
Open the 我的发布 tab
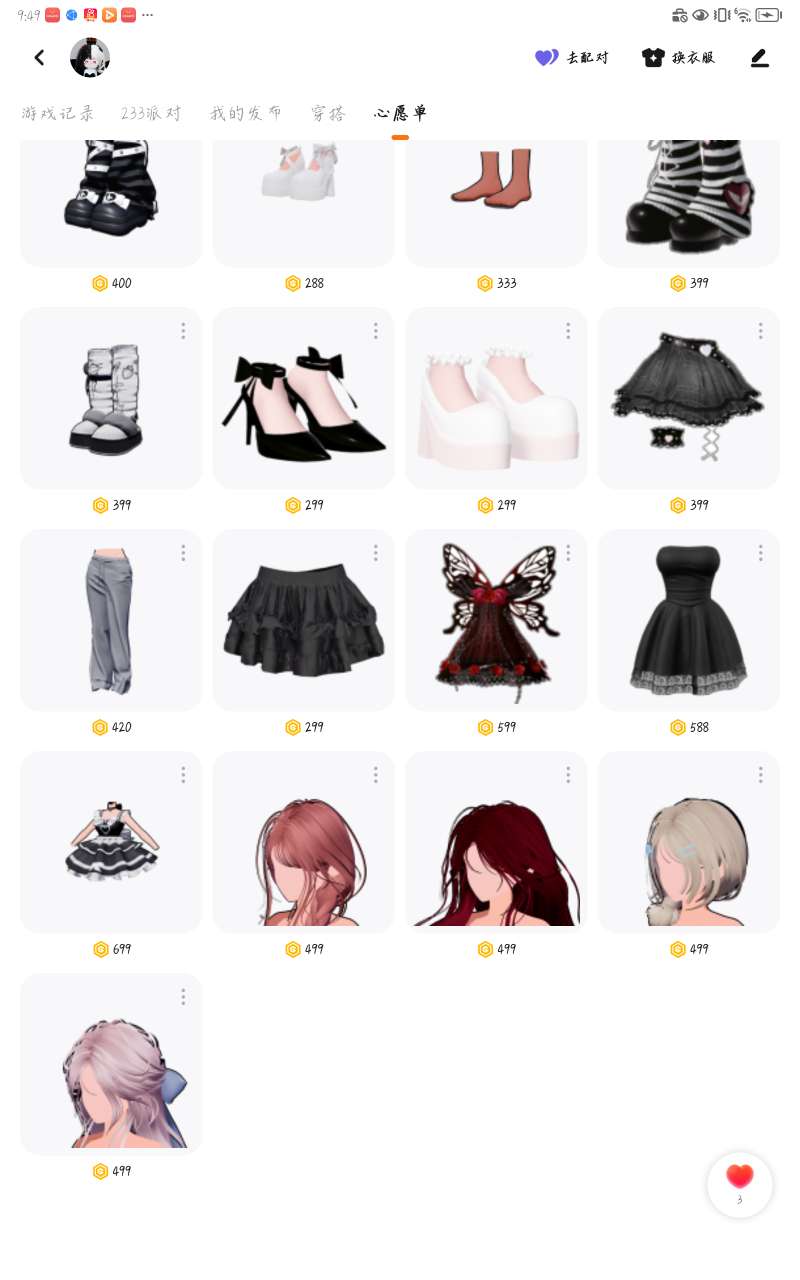point(246,113)
